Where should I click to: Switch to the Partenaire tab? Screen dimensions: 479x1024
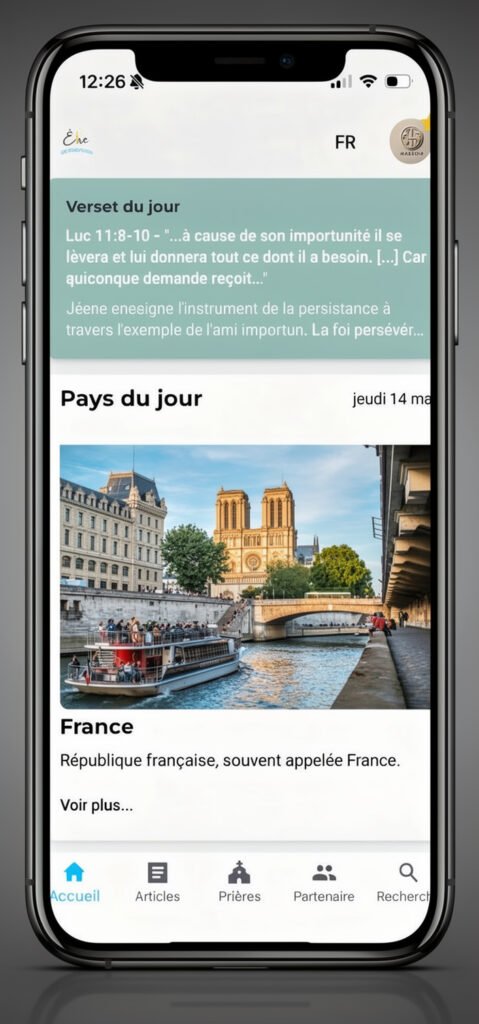point(323,882)
